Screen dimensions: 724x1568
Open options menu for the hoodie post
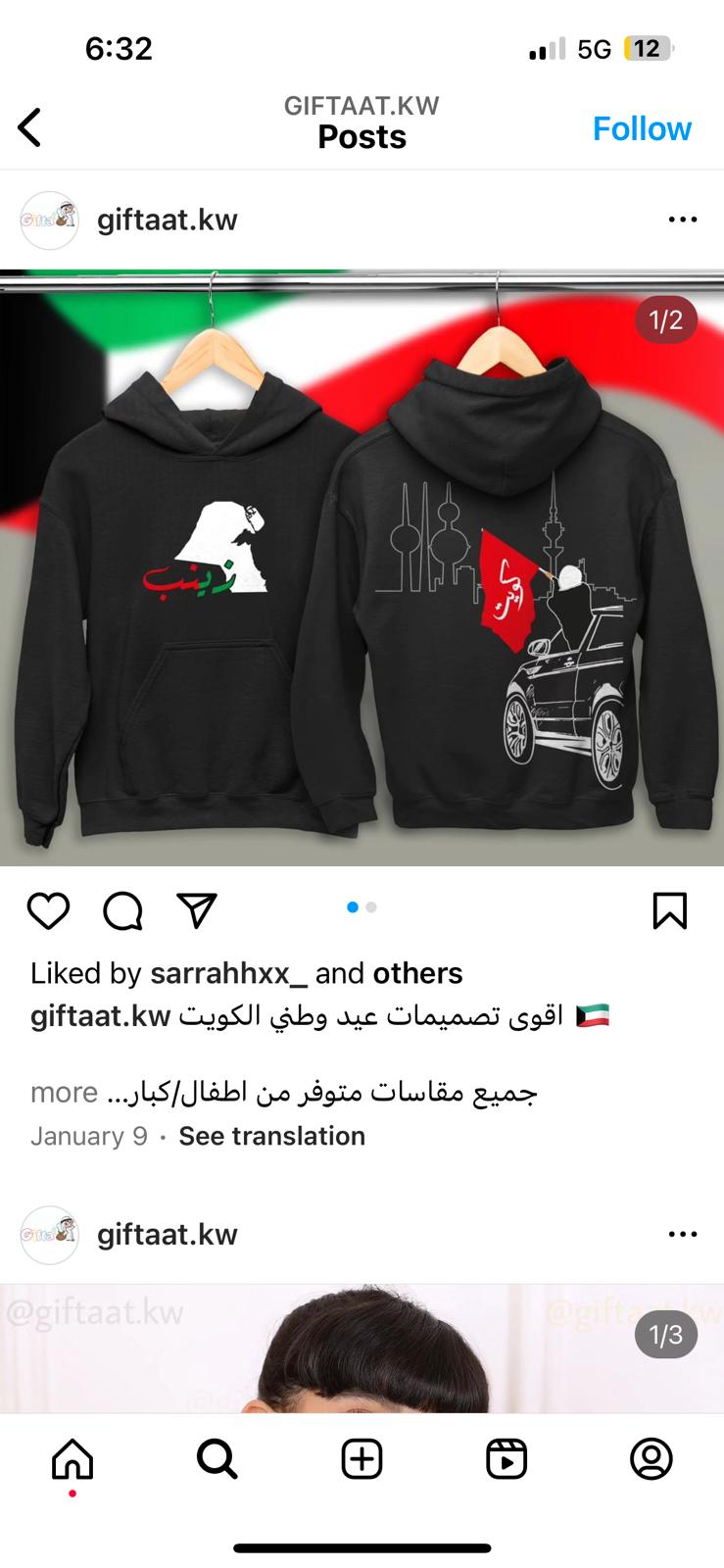[x=683, y=220]
